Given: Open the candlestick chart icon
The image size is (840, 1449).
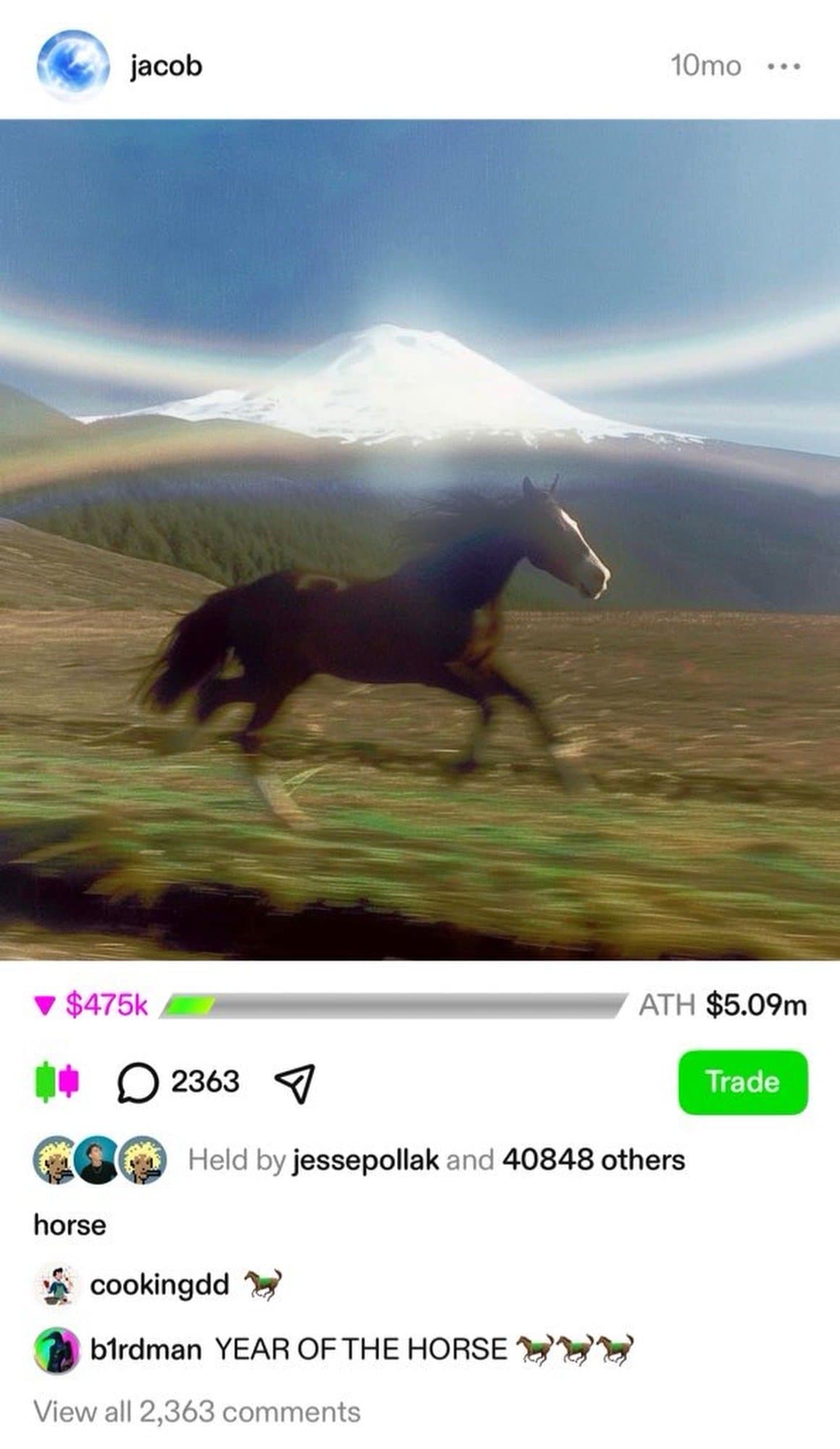Looking at the screenshot, I should tap(56, 1082).
